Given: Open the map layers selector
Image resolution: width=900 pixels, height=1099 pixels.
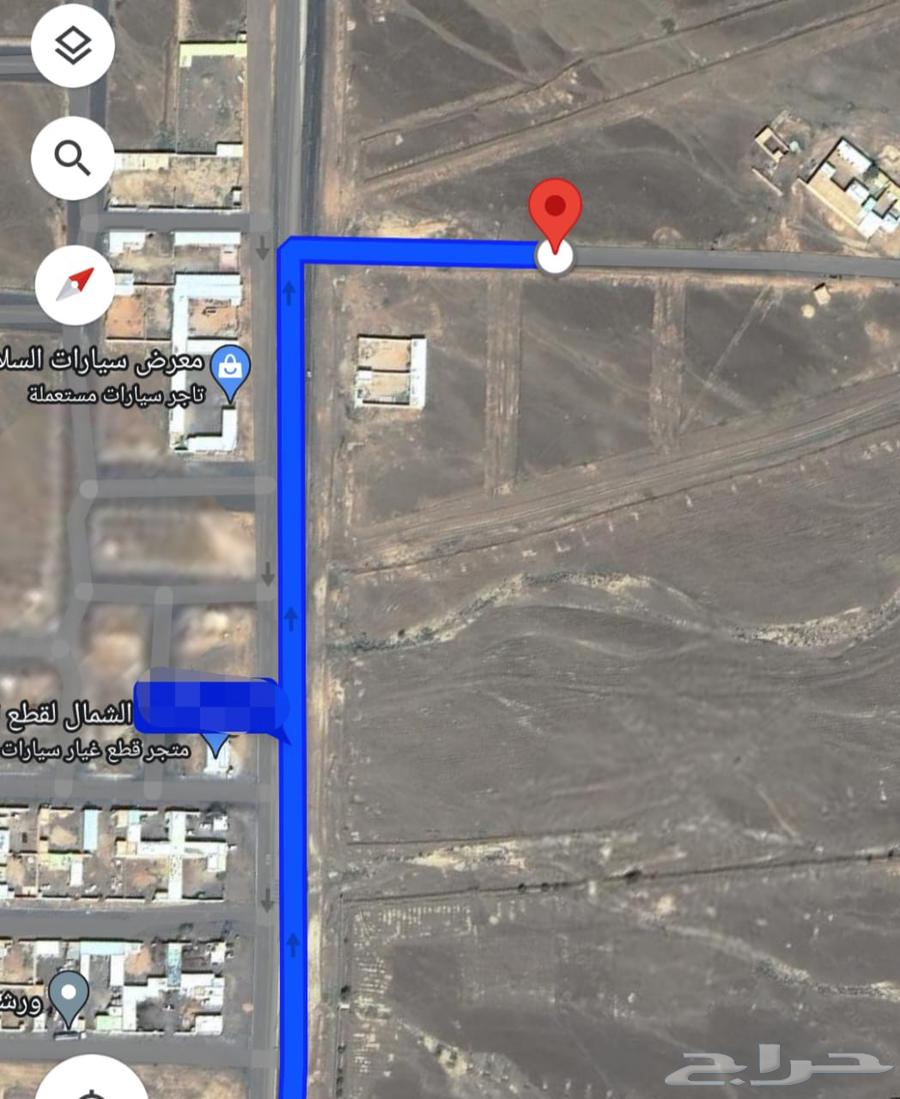Looking at the screenshot, I should (72, 46).
